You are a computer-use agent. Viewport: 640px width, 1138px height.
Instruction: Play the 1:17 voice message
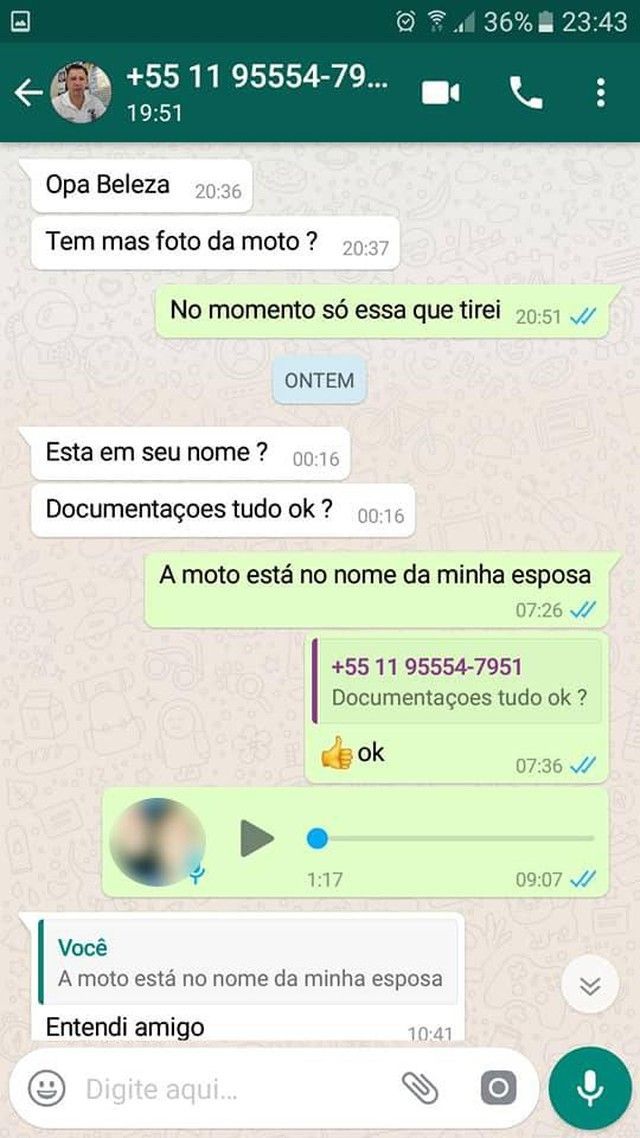pyautogui.click(x=257, y=838)
